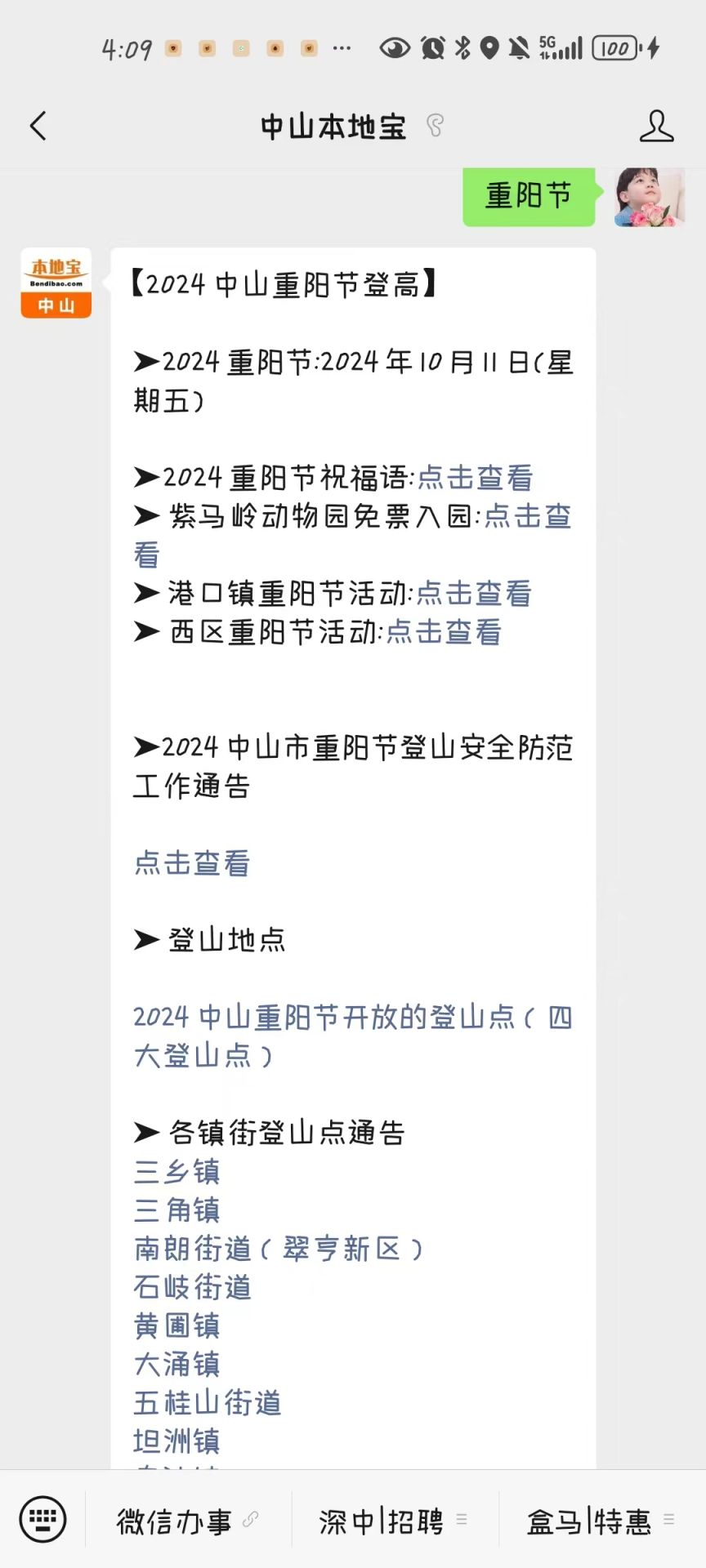Go back using the top-left arrow
This screenshot has width=706, height=1568.
(38, 126)
